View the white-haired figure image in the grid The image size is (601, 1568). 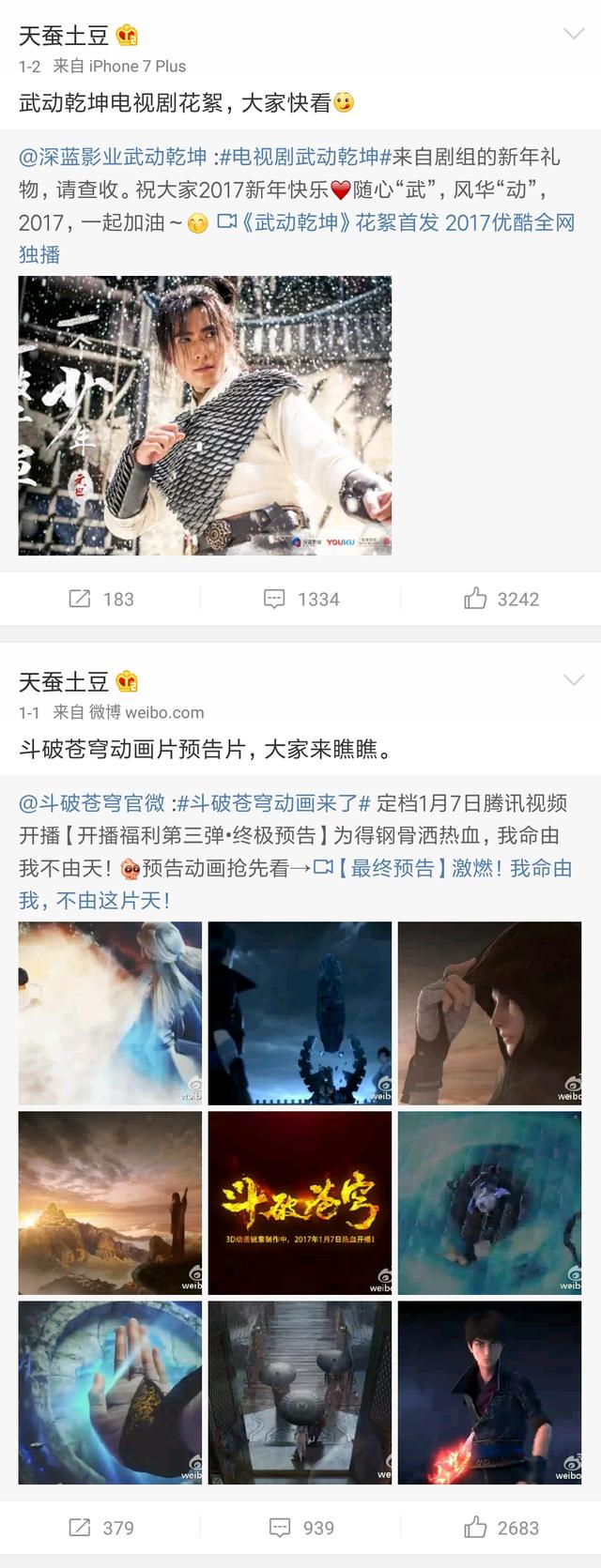[110, 1012]
